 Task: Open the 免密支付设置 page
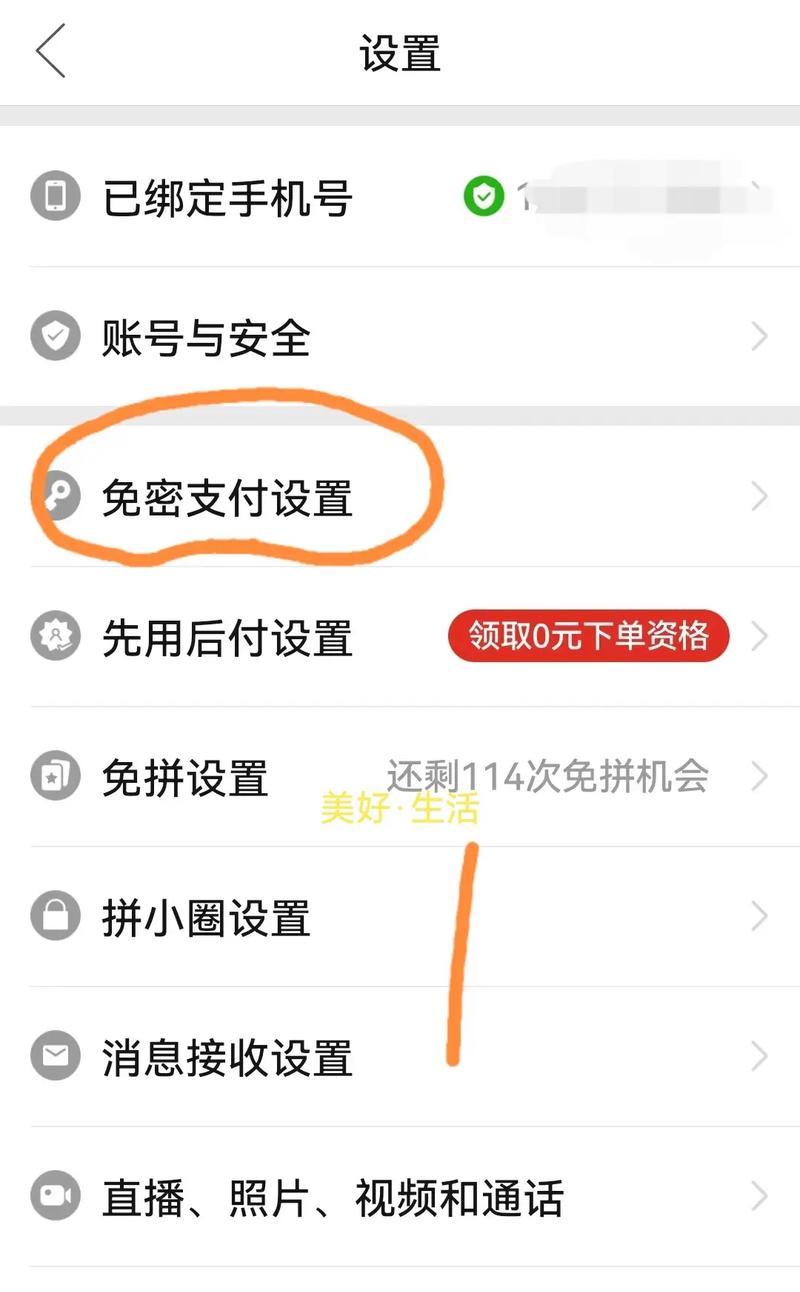(228, 497)
